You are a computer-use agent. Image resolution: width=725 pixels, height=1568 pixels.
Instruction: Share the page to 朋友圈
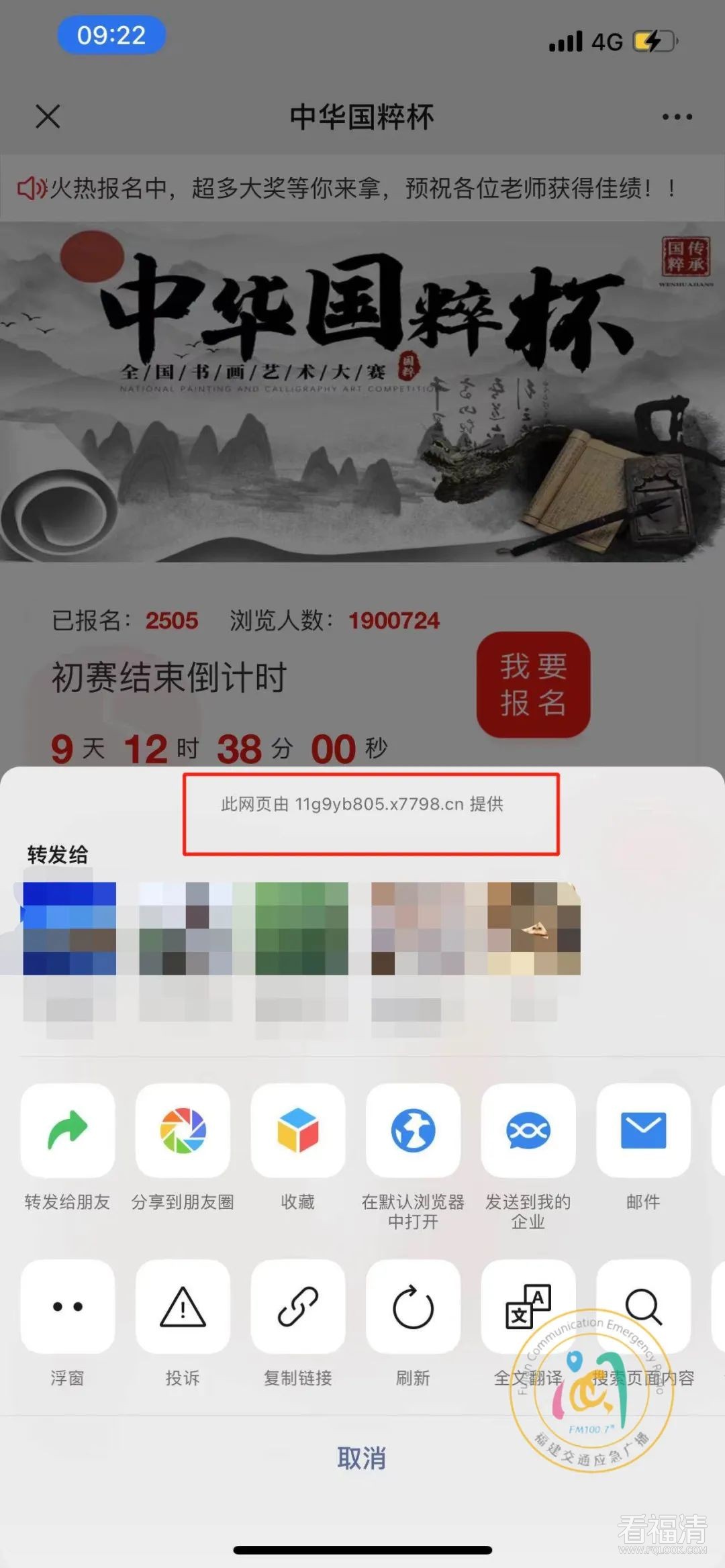coord(183,1130)
